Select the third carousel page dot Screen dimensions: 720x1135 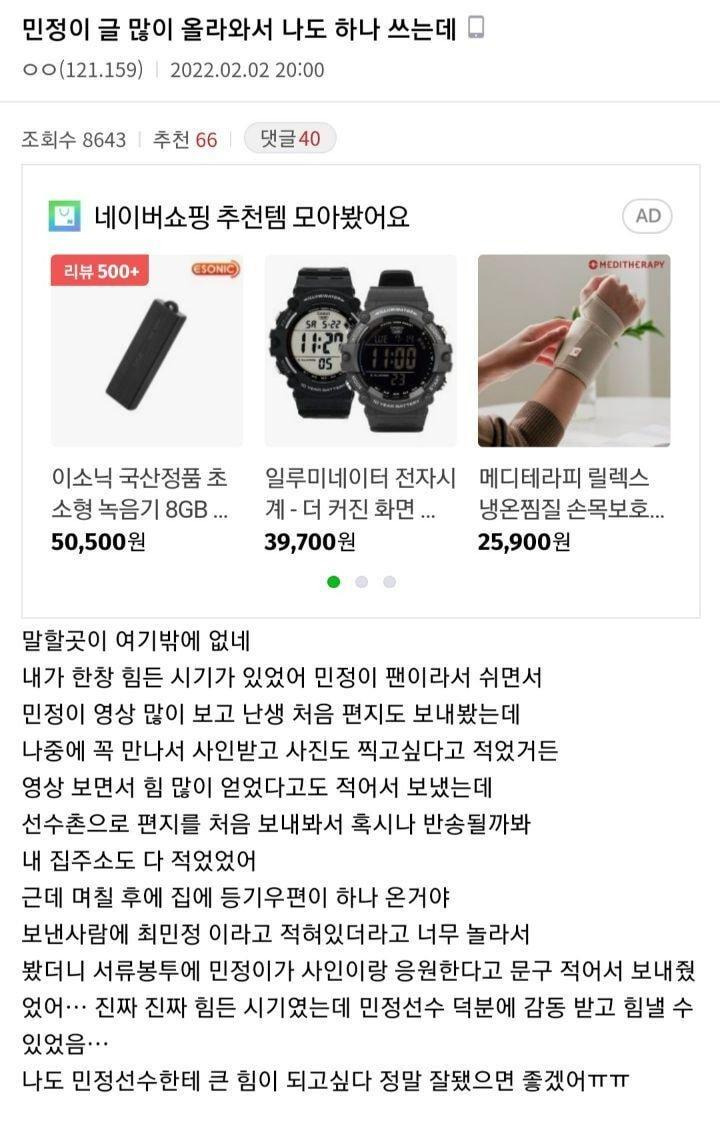pyautogui.click(x=389, y=582)
